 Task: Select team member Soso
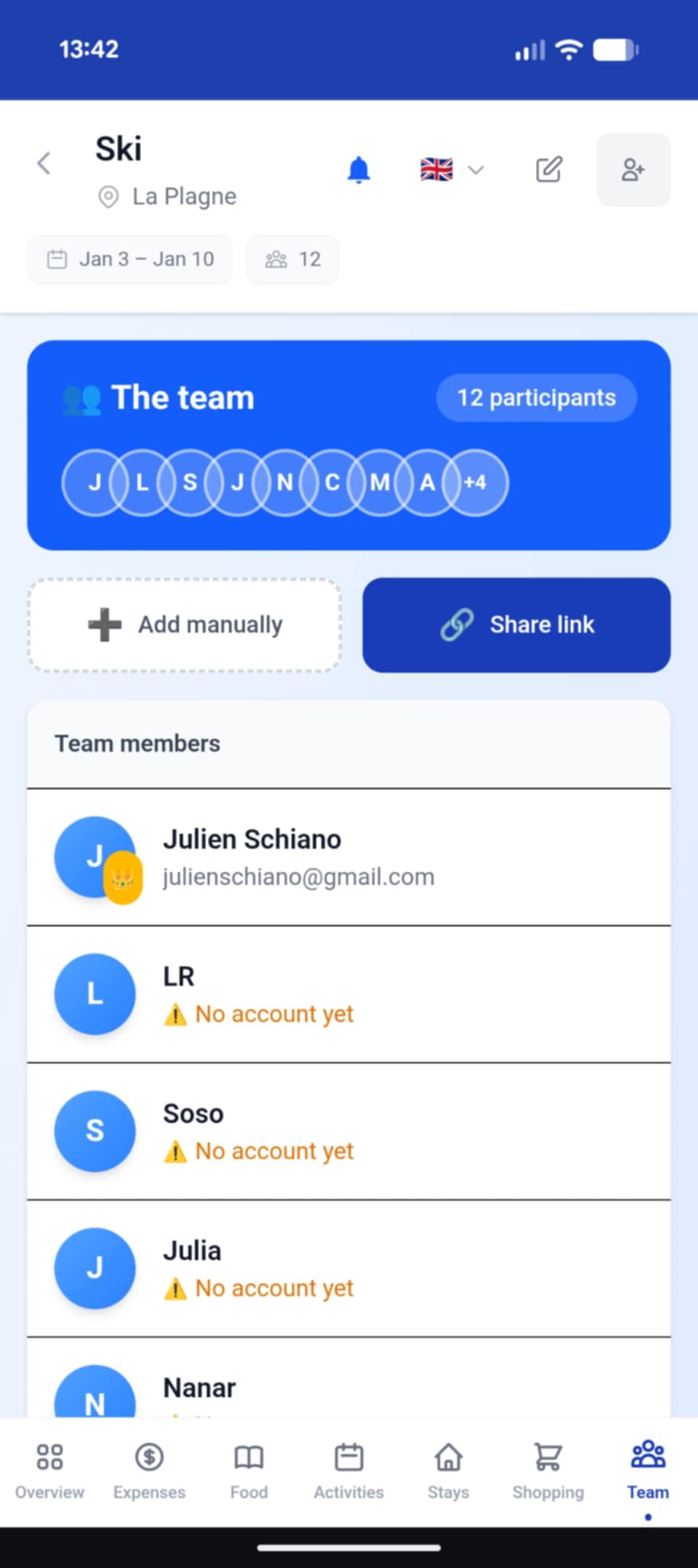(x=349, y=1131)
